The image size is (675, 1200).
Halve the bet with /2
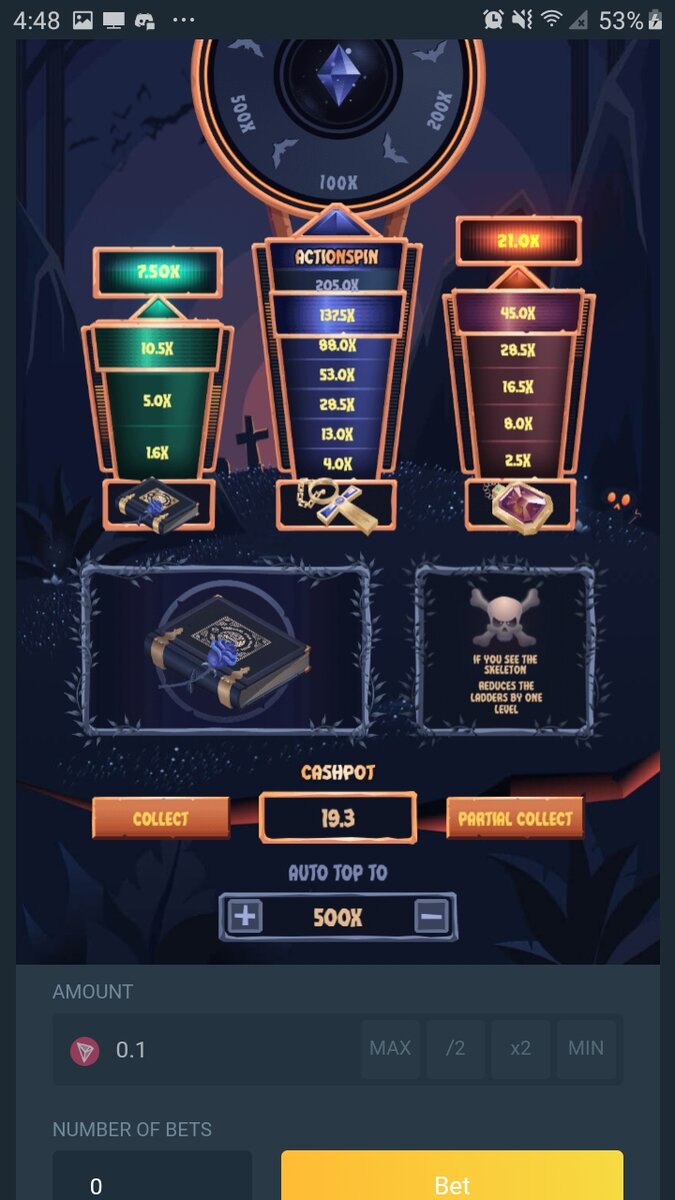(455, 1049)
